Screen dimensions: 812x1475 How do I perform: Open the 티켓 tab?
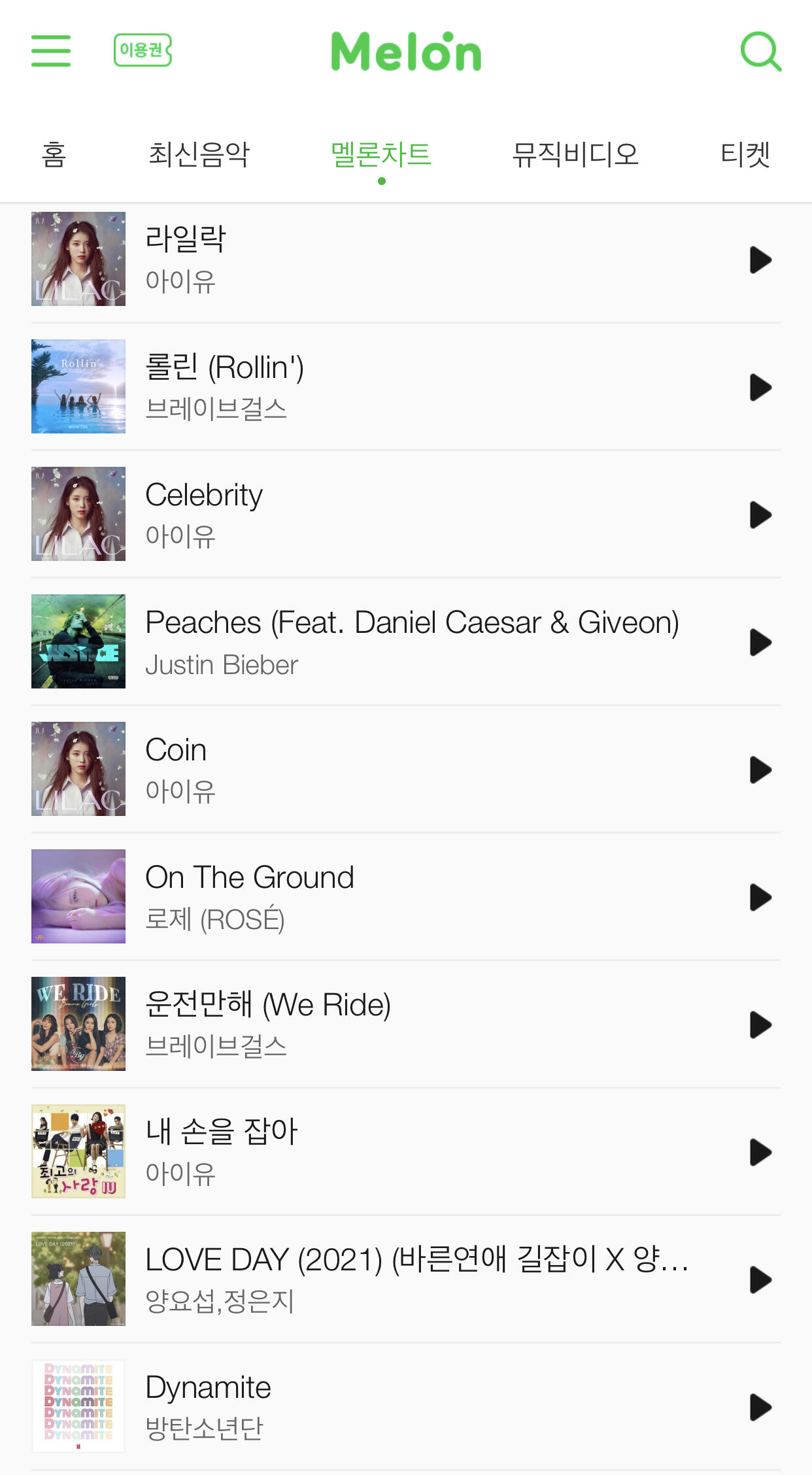(x=745, y=155)
